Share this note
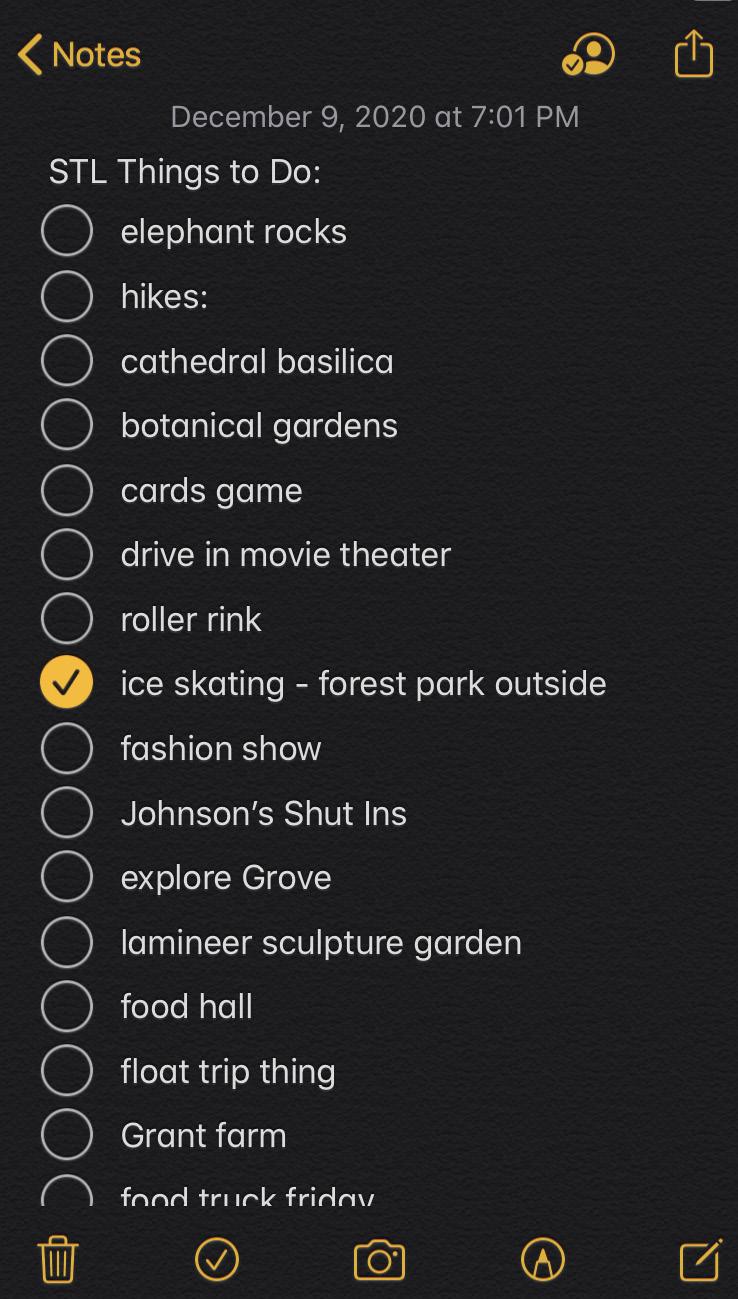The image size is (738, 1299). (694, 53)
